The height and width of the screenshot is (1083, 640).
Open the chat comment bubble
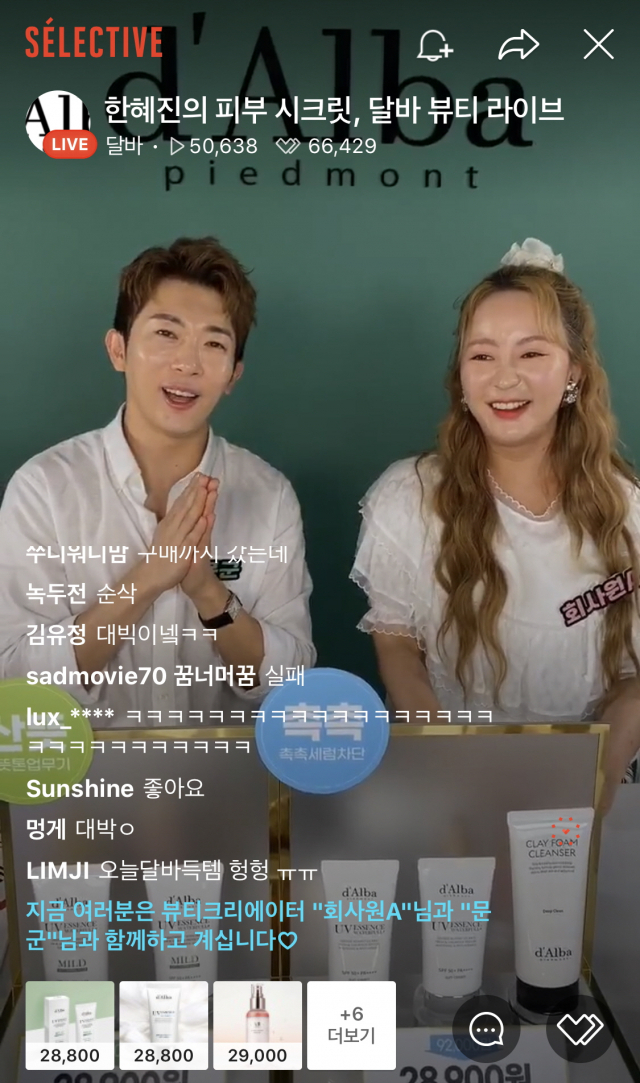[x=486, y=1029]
